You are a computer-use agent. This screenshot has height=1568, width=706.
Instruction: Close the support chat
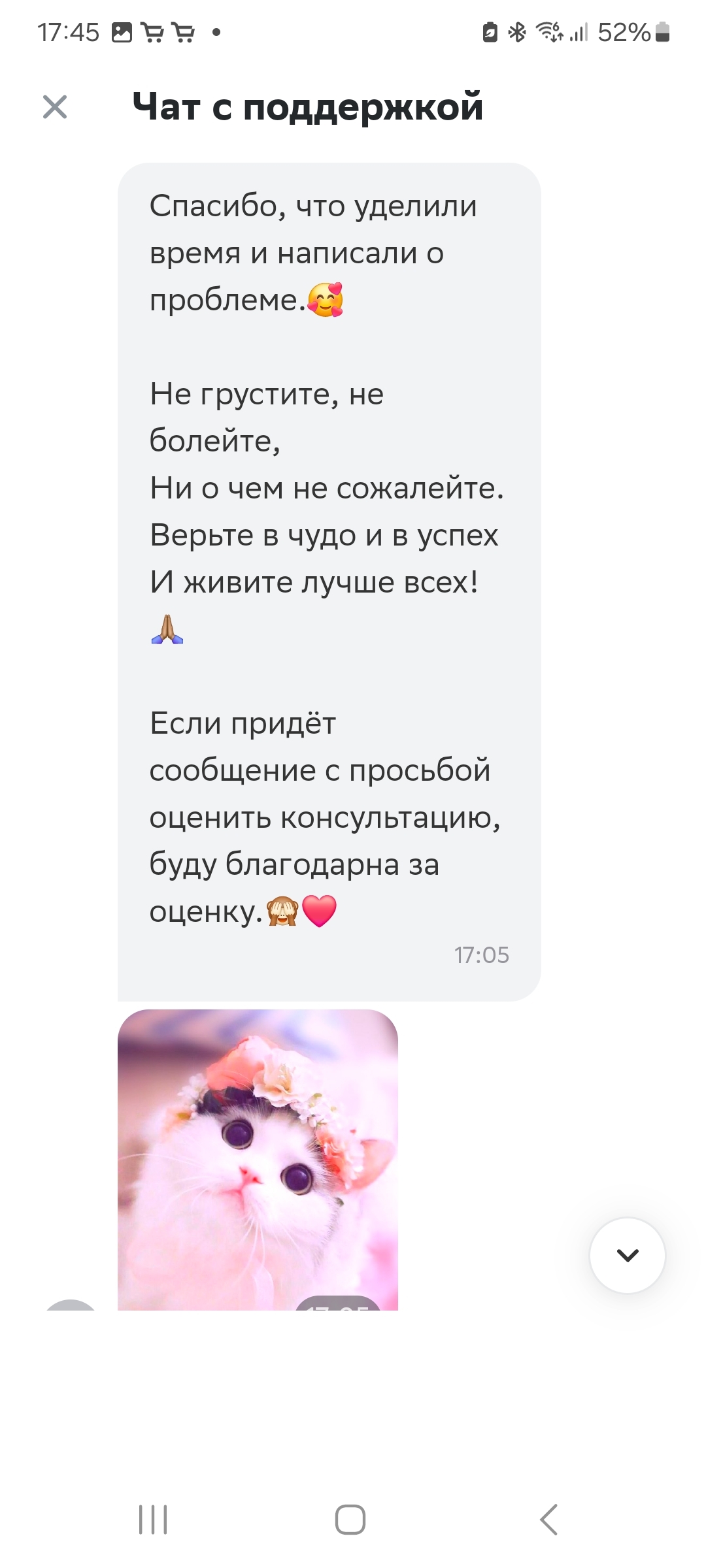[55, 106]
